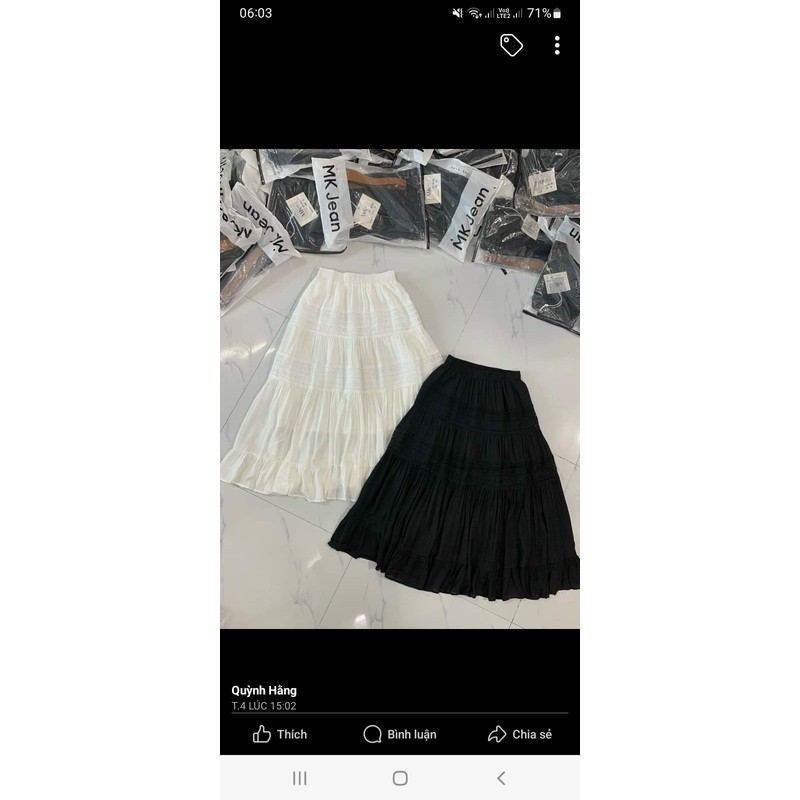The width and height of the screenshot is (800, 800).
Task: Share the photo via Chia sẻ
Action: [x=519, y=734]
